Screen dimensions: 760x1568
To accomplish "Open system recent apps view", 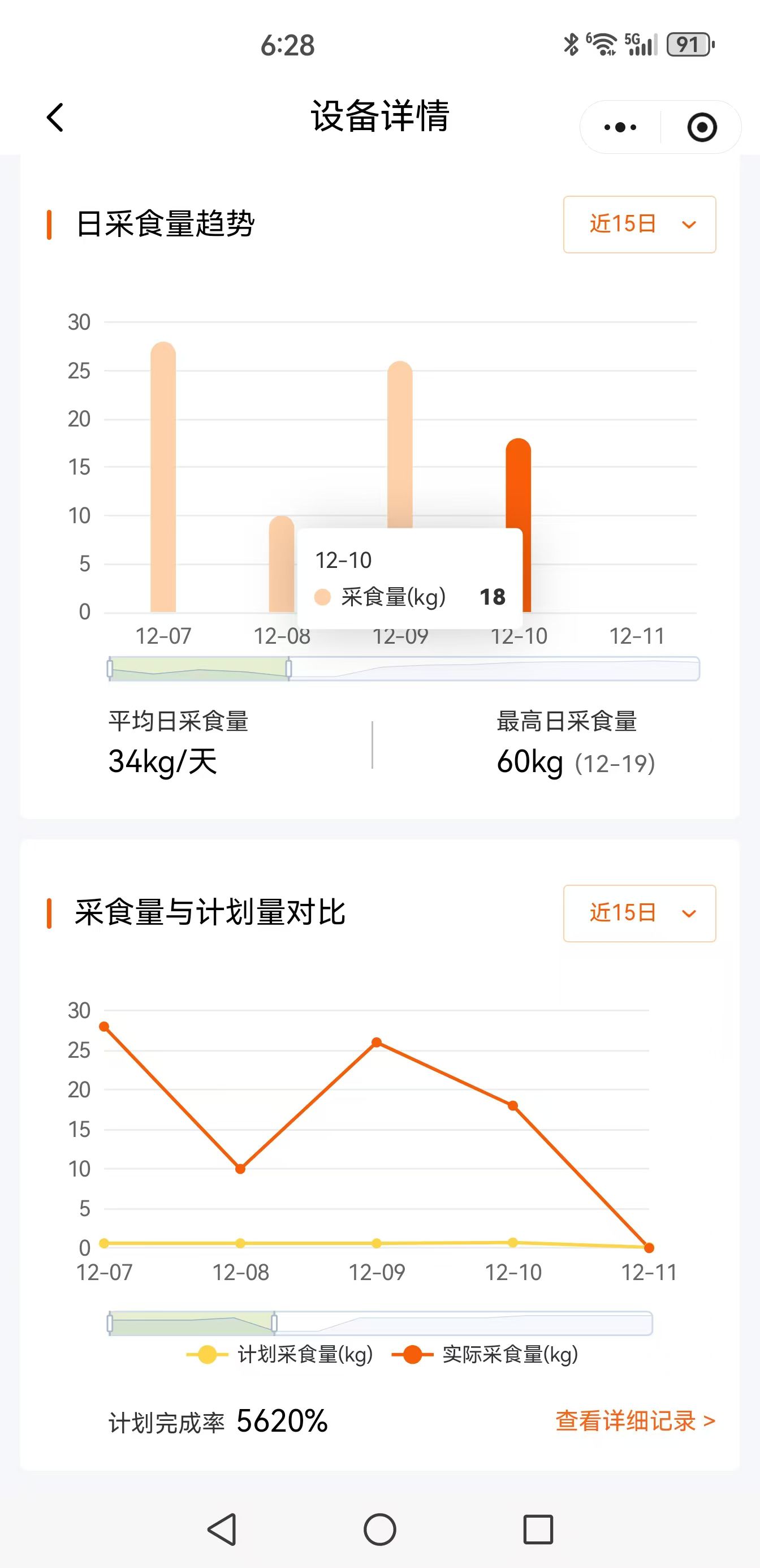I will coord(538,1529).
